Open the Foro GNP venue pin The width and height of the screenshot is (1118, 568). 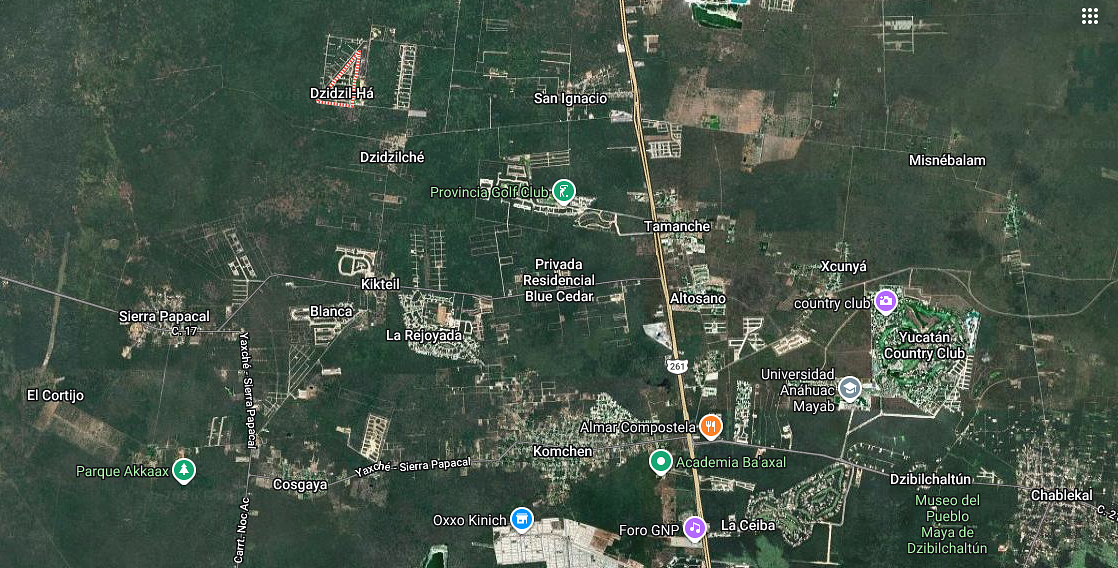tap(695, 527)
